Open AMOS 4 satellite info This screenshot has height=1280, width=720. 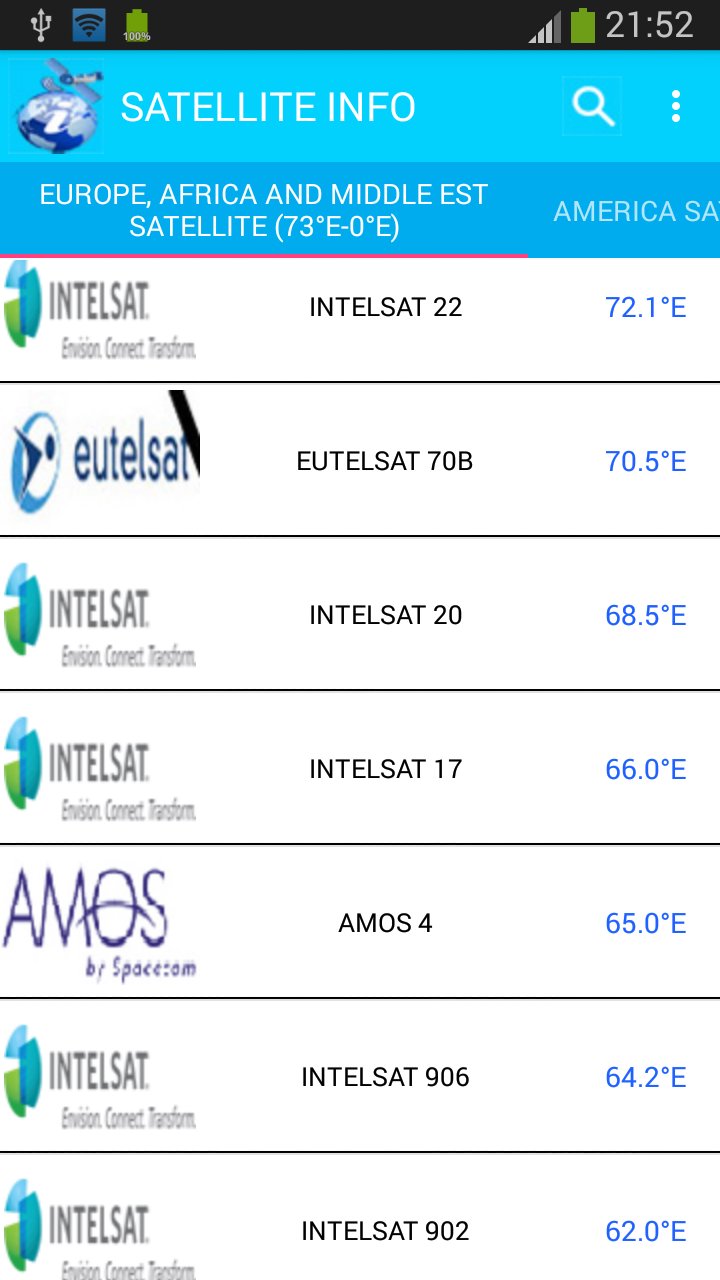(x=360, y=922)
